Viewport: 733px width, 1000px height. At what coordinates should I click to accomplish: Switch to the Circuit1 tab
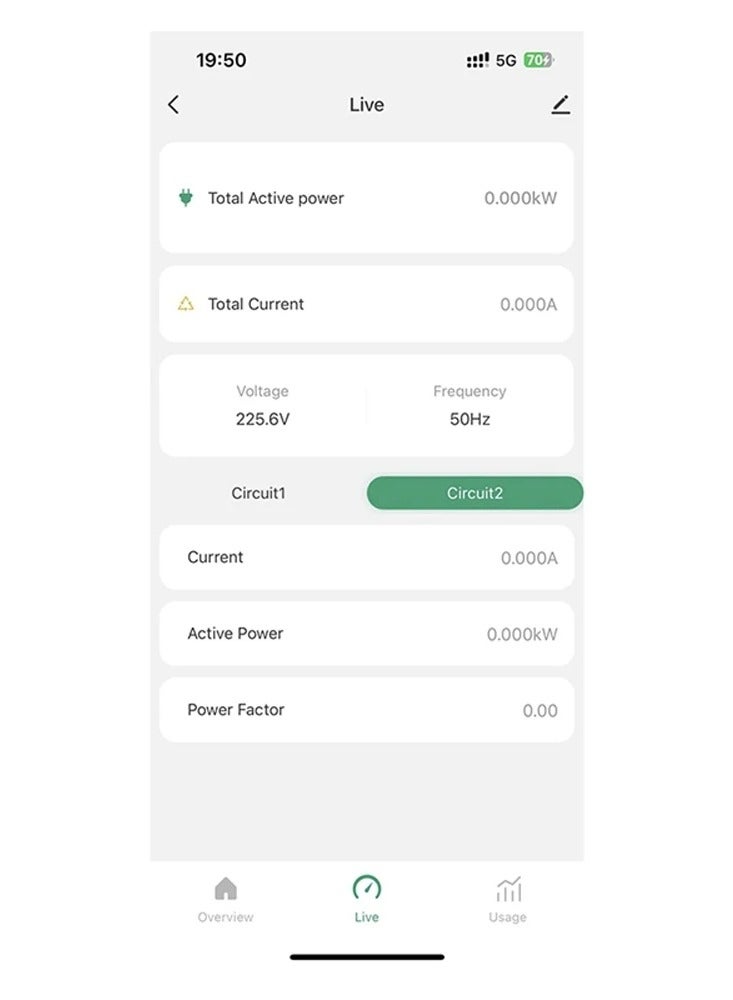(x=259, y=492)
